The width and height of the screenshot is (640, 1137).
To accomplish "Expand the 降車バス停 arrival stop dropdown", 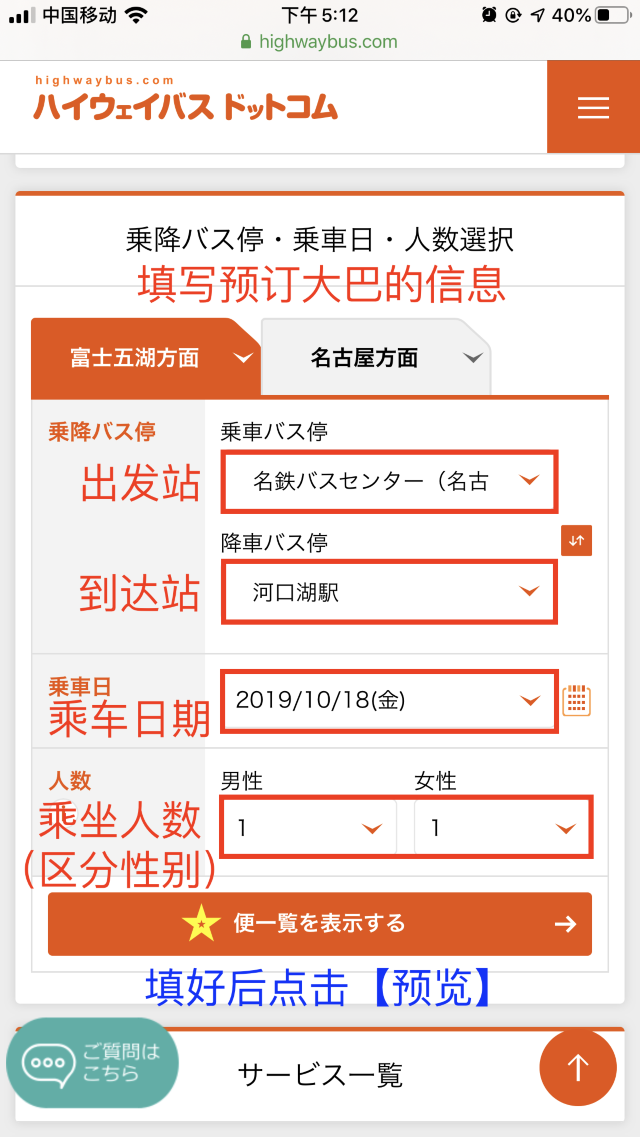I will (x=390, y=592).
